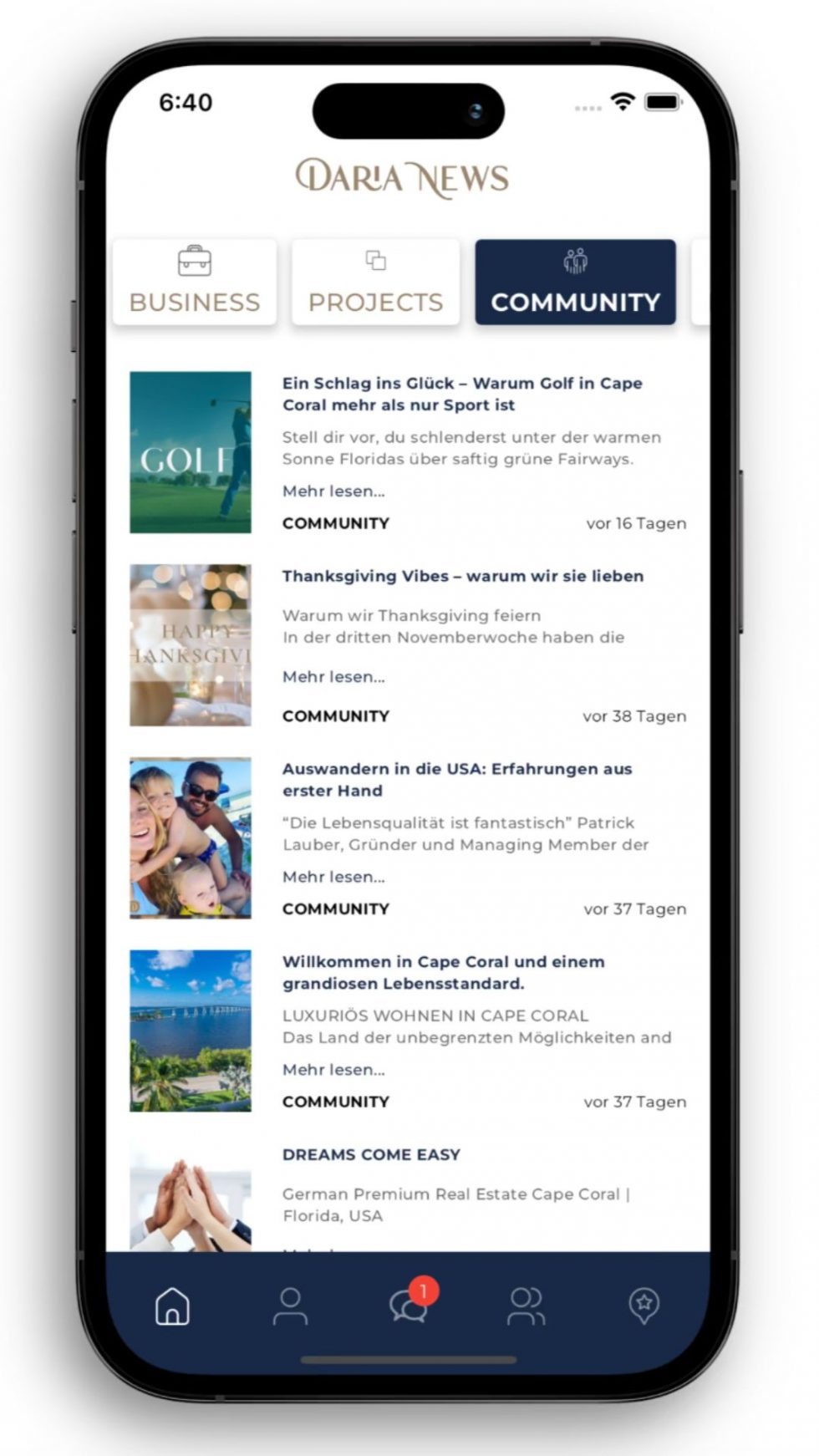819x1456 pixels.
Task: Open the Dreams Come Easy article
Action: (371, 1154)
